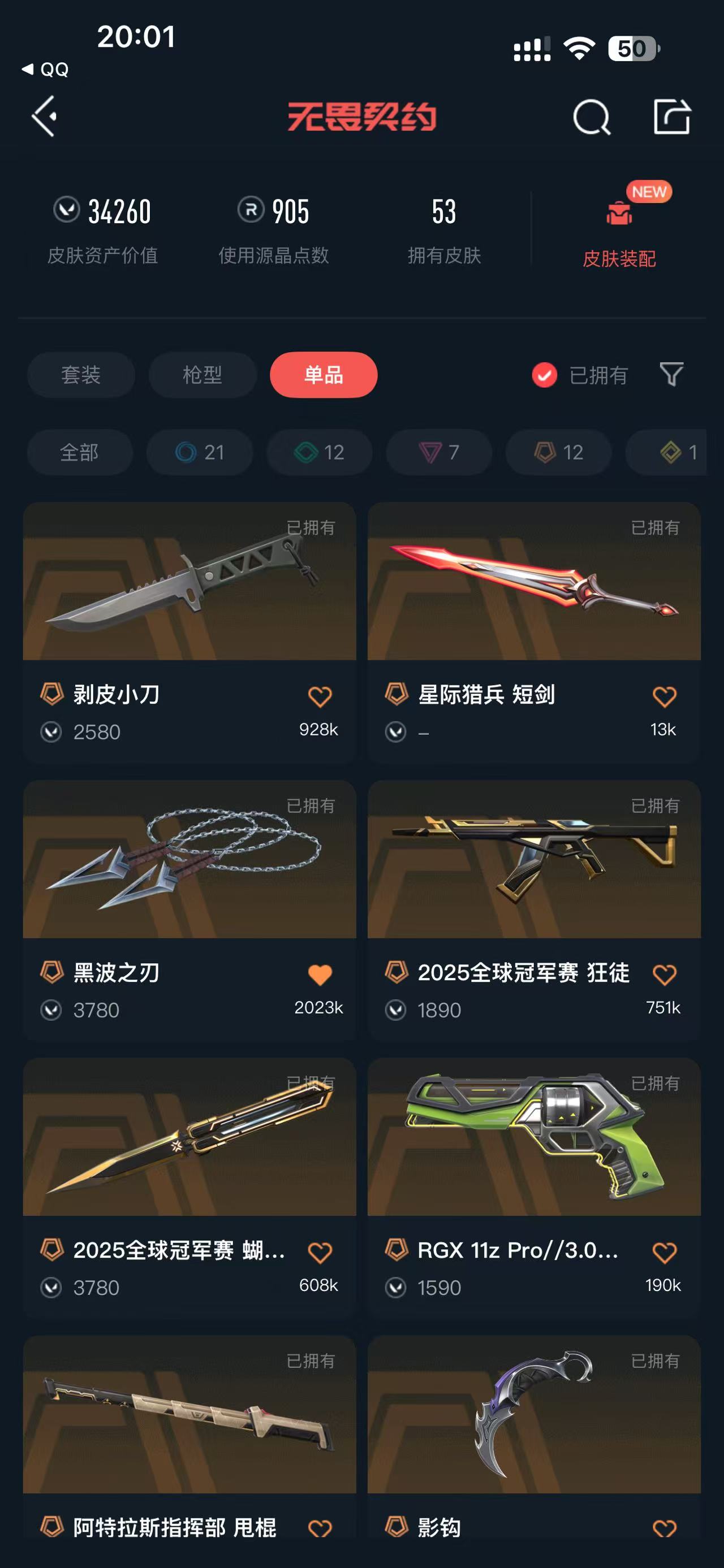Switch to the 枪型 tab
This screenshot has width=724, height=1568.
(x=202, y=375)
